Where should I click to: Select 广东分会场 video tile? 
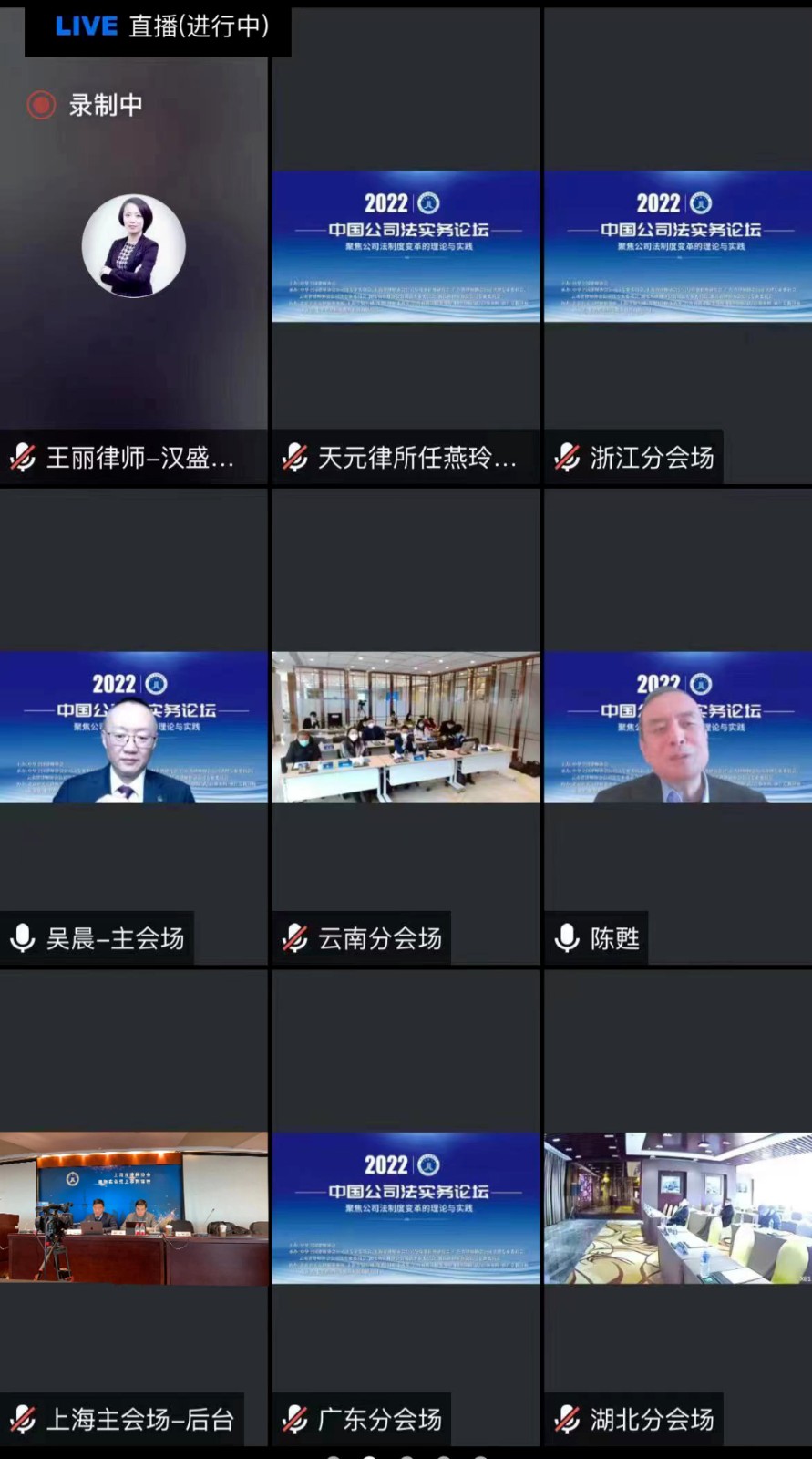tap(406, 1208)
